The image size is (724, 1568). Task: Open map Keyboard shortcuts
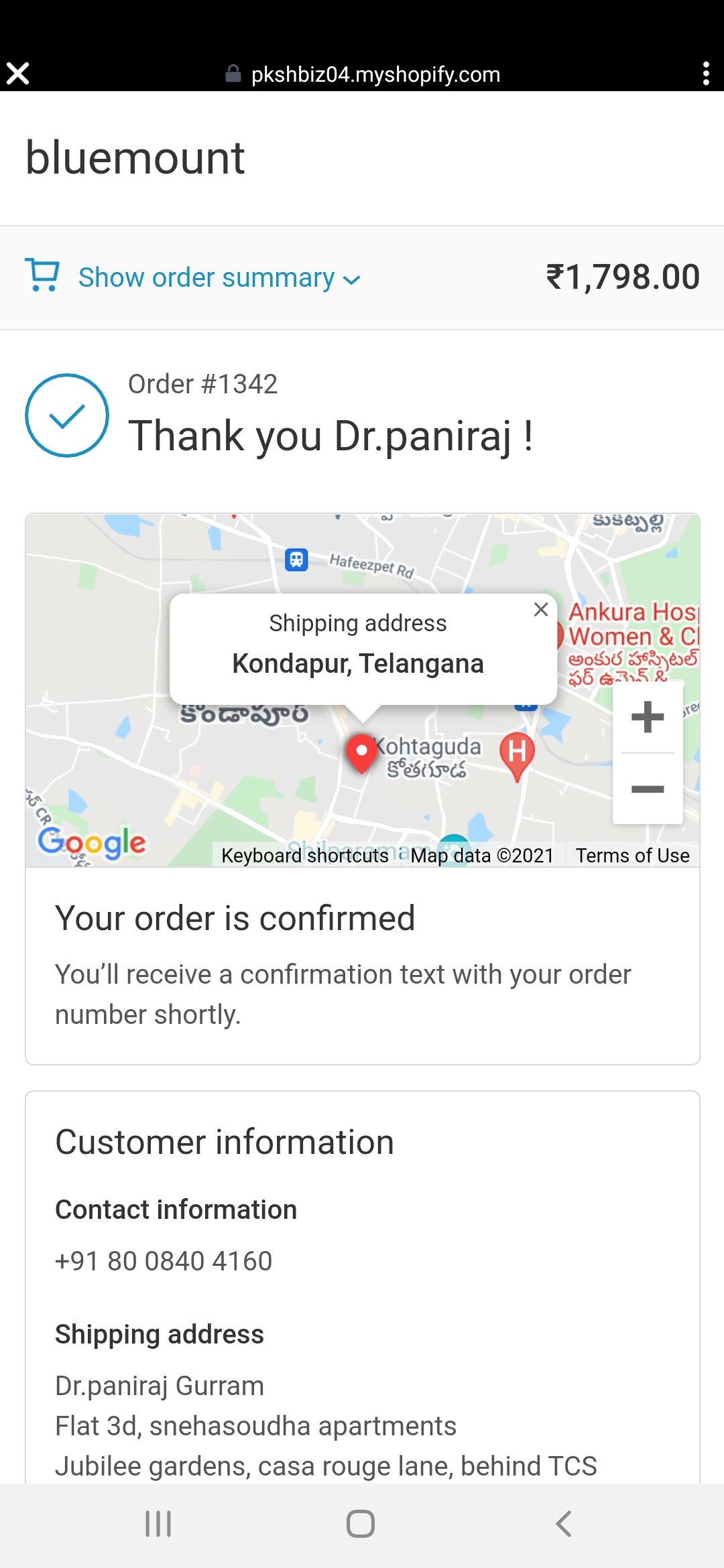[304, 856]
